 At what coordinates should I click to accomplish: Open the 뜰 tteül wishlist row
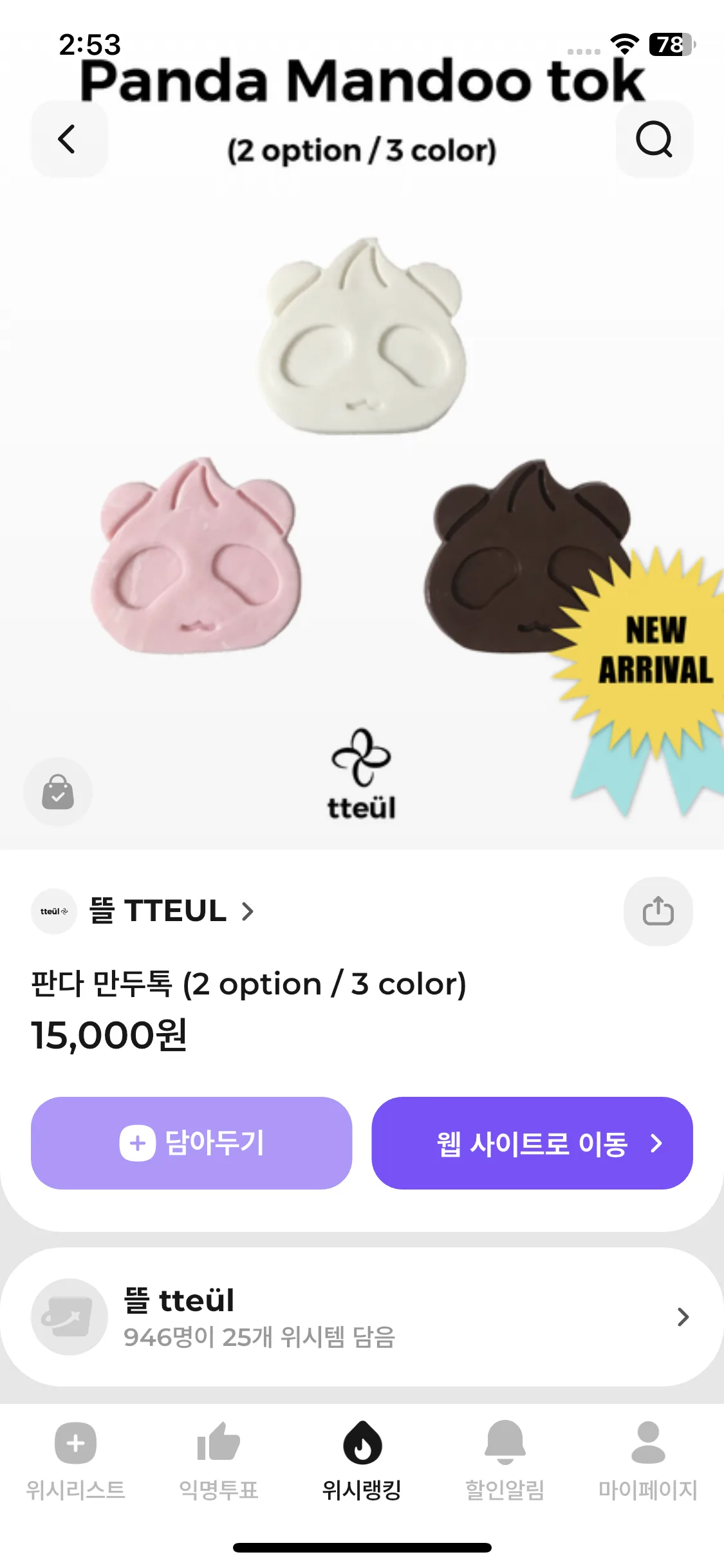[x=362, y=1317]
